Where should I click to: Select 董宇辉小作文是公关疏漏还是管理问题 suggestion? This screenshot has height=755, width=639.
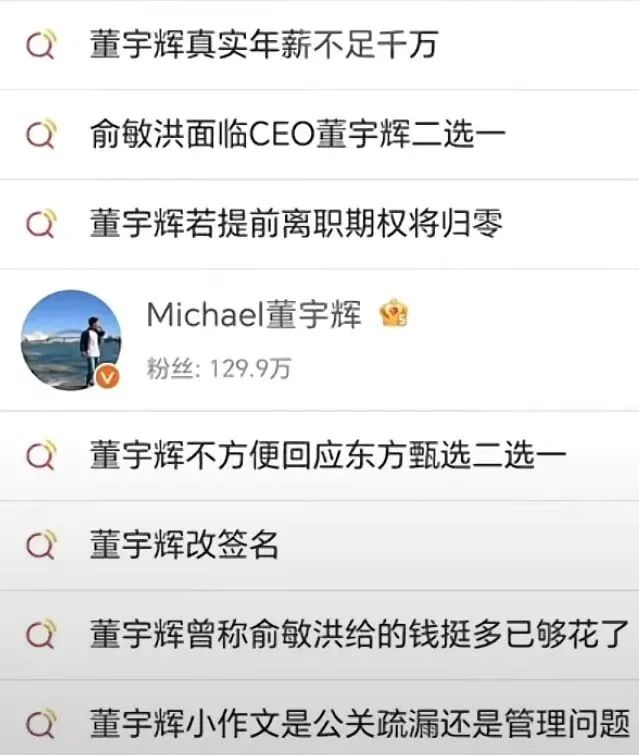pyautogui.click(x=359, y=722)
